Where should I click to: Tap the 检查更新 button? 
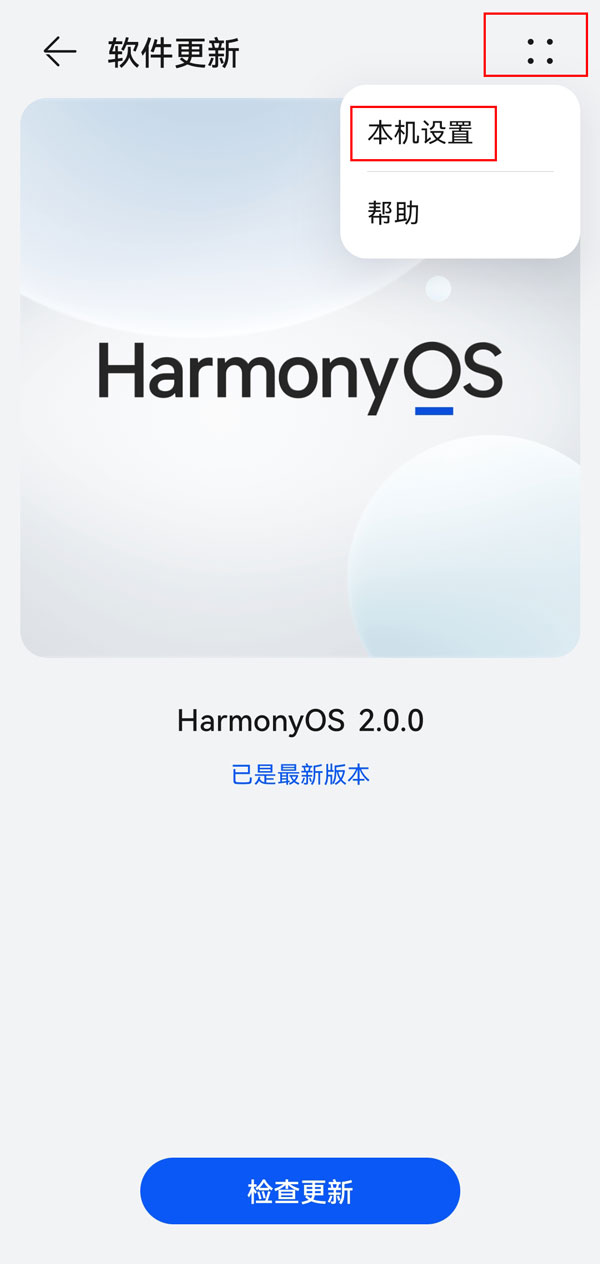coord(300,1191)
